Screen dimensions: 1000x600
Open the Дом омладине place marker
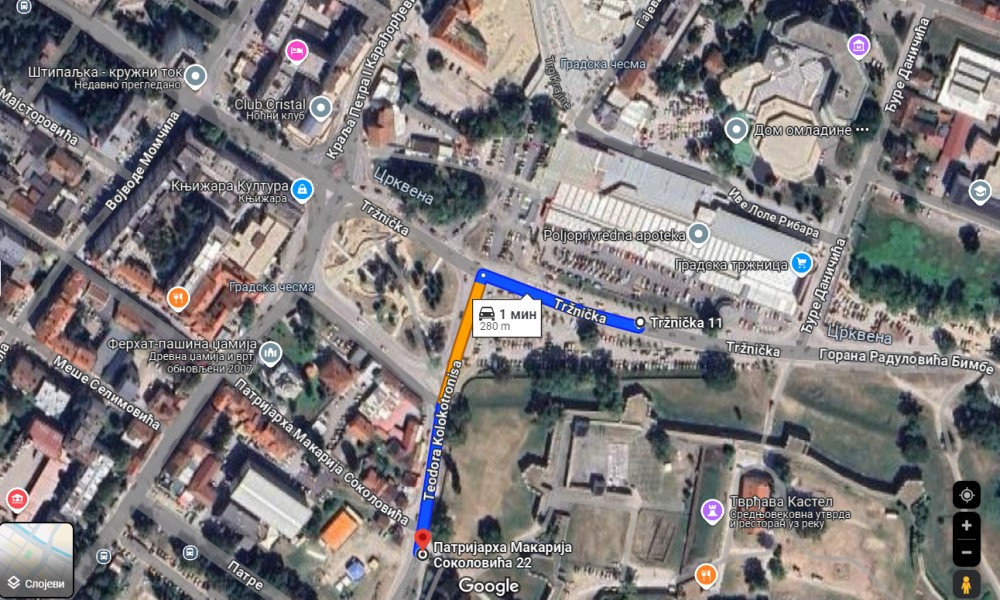pyautogui.click(x=737, y=129)
